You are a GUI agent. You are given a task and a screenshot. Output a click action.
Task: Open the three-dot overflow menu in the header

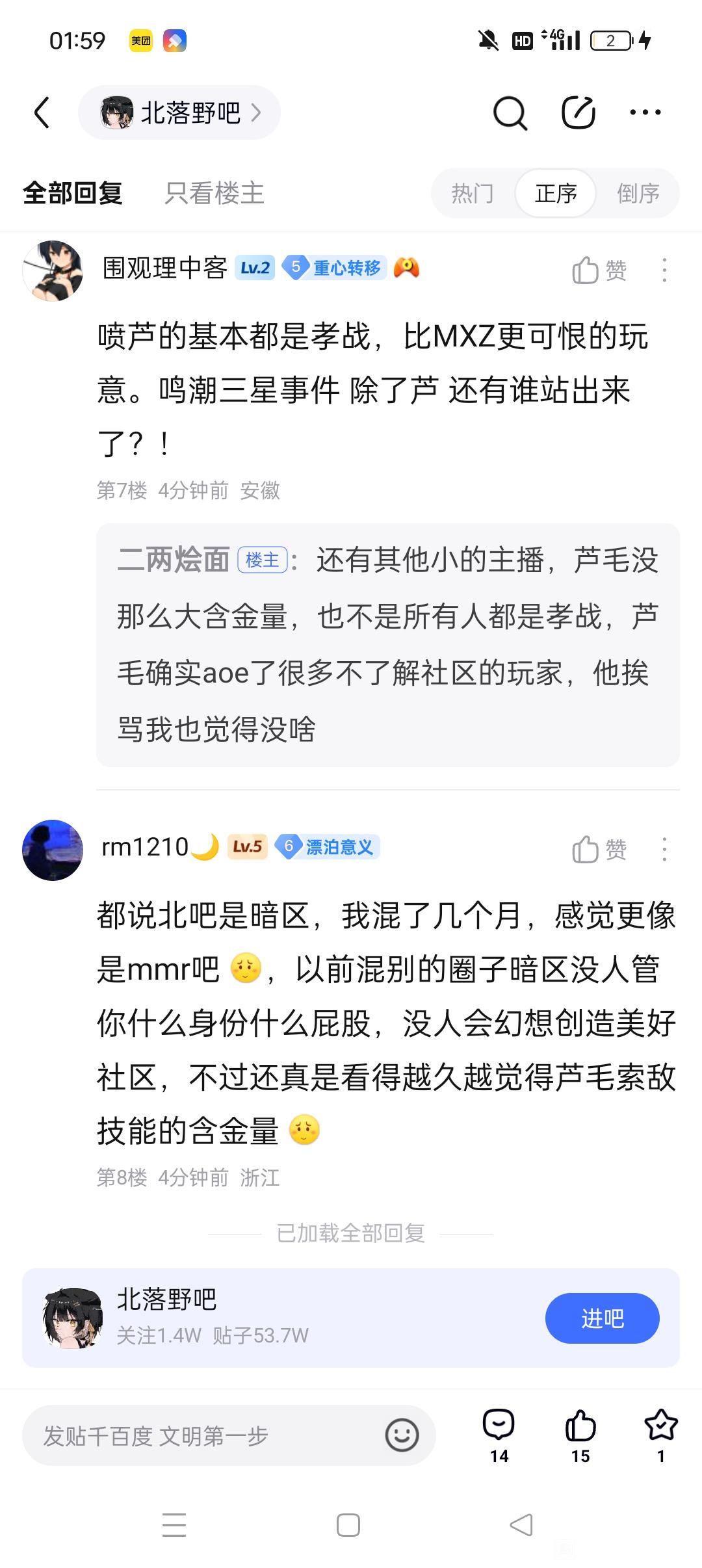click(645, 112)
